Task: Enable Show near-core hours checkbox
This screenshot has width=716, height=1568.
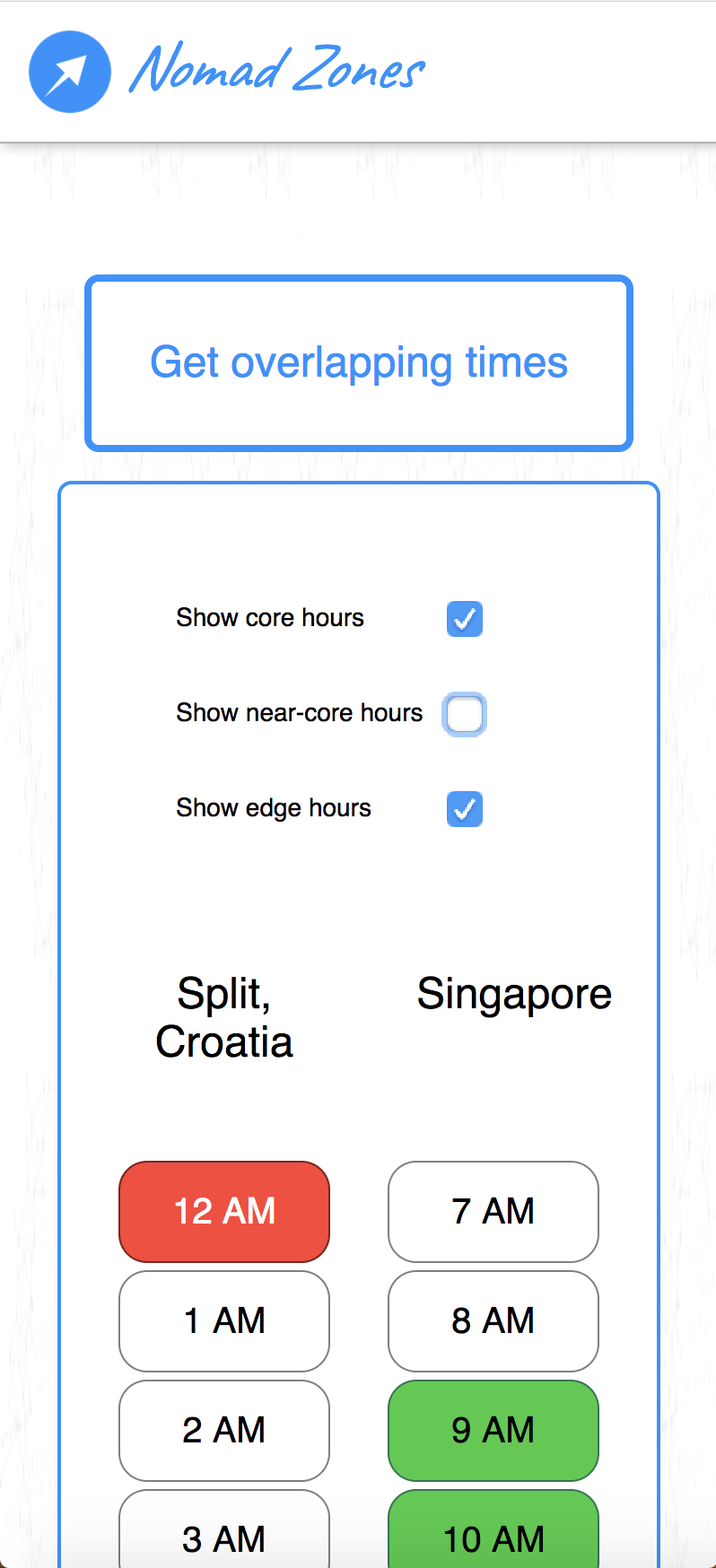Action: coord(465,714)
